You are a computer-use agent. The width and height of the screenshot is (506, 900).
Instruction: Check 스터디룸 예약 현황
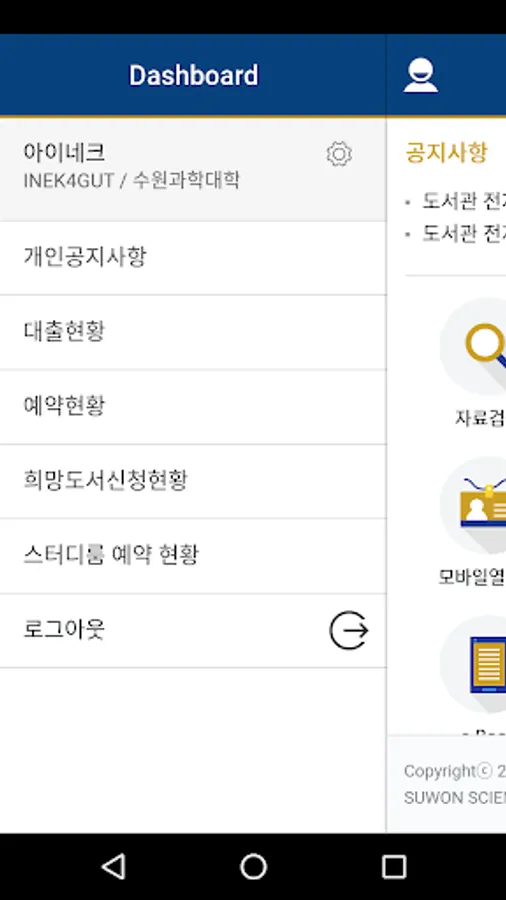coord(193,556)
